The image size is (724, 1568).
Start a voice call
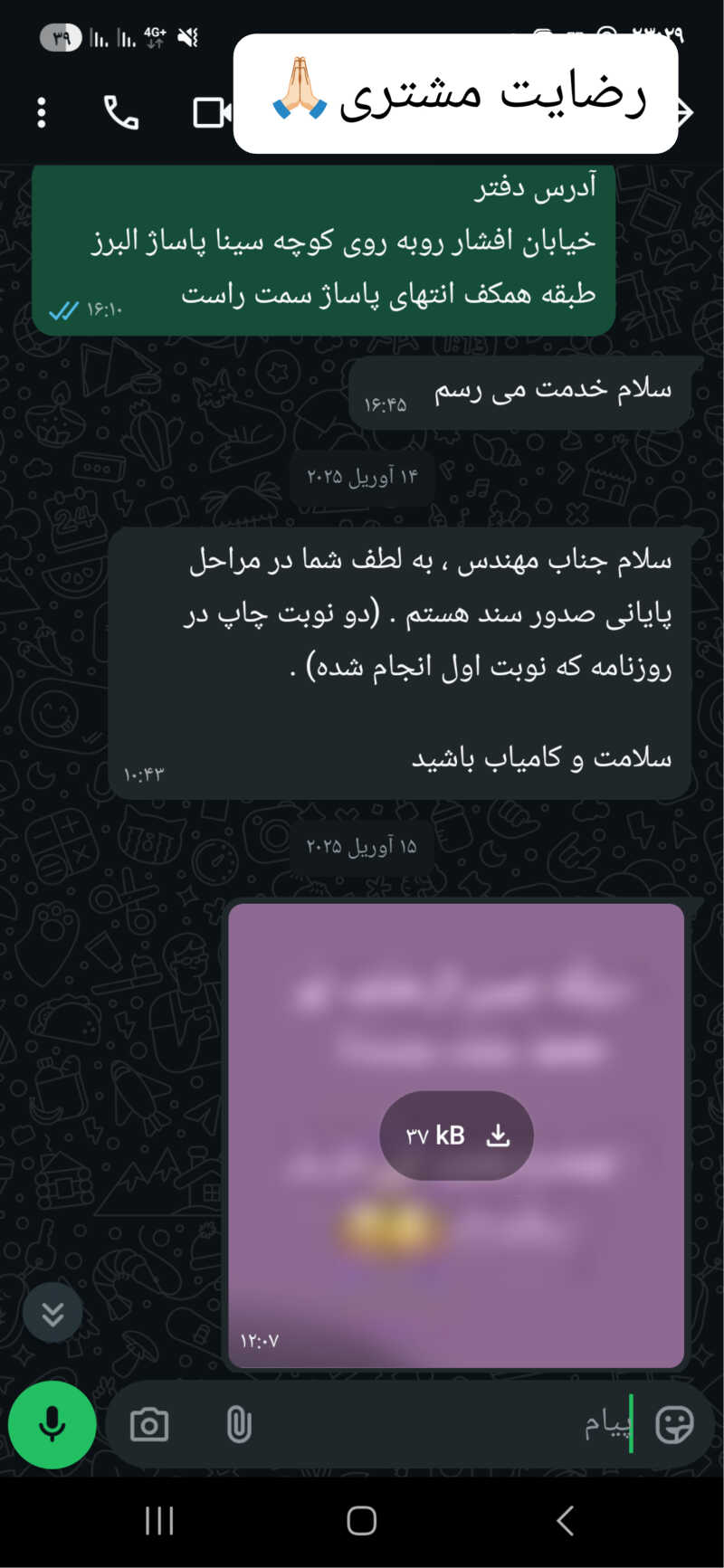pos(121,112)
